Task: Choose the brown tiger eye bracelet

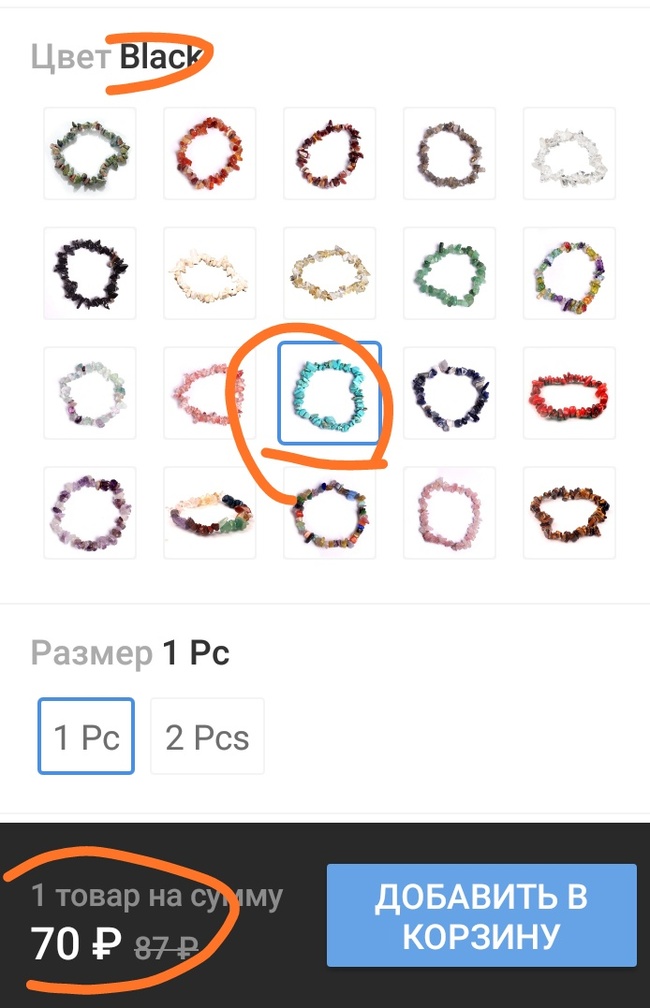Action: 569,513
